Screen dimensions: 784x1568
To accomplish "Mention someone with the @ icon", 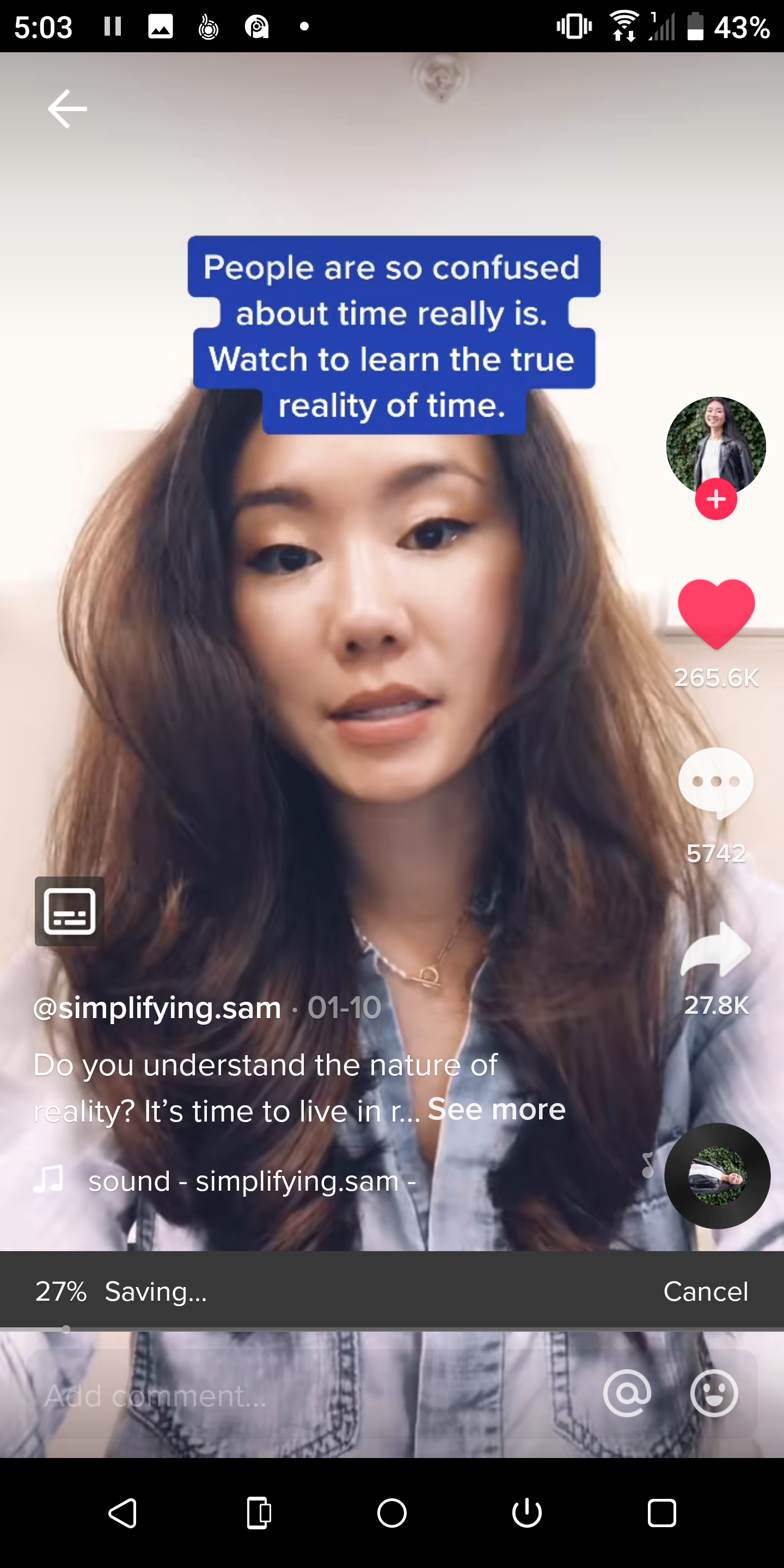I will (x=627, y=1394).
